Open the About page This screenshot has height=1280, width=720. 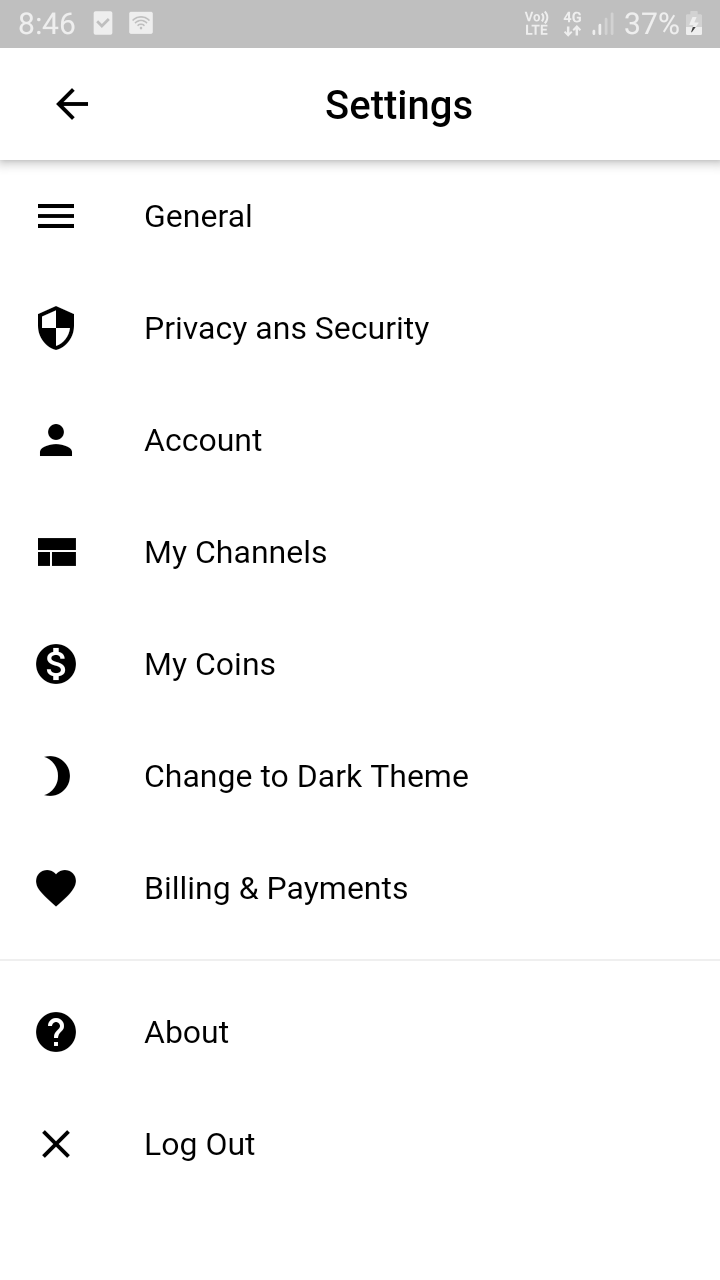click(x=186, y=1032)
